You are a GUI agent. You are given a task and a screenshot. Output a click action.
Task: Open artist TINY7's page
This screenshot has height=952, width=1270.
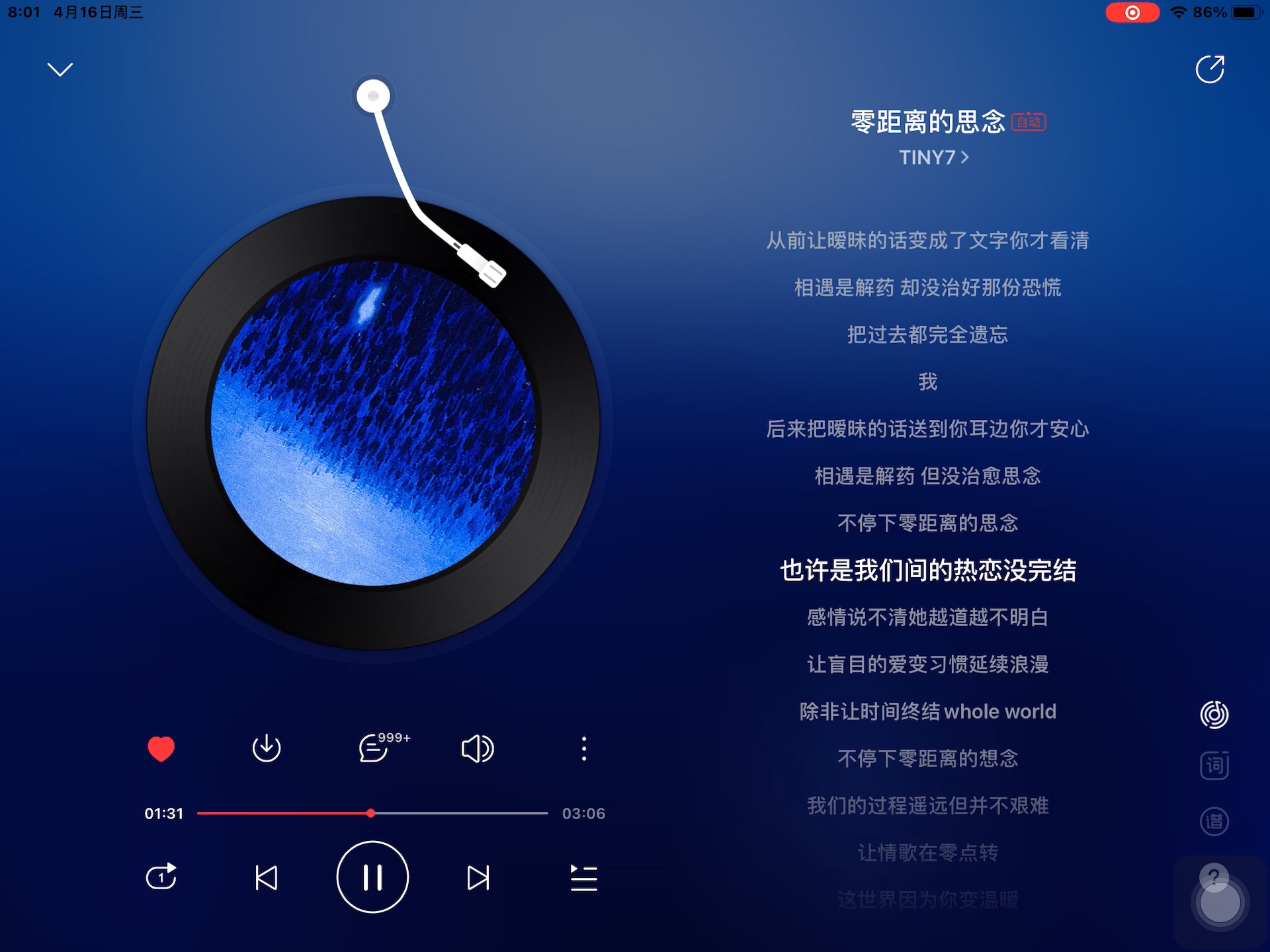933,157
